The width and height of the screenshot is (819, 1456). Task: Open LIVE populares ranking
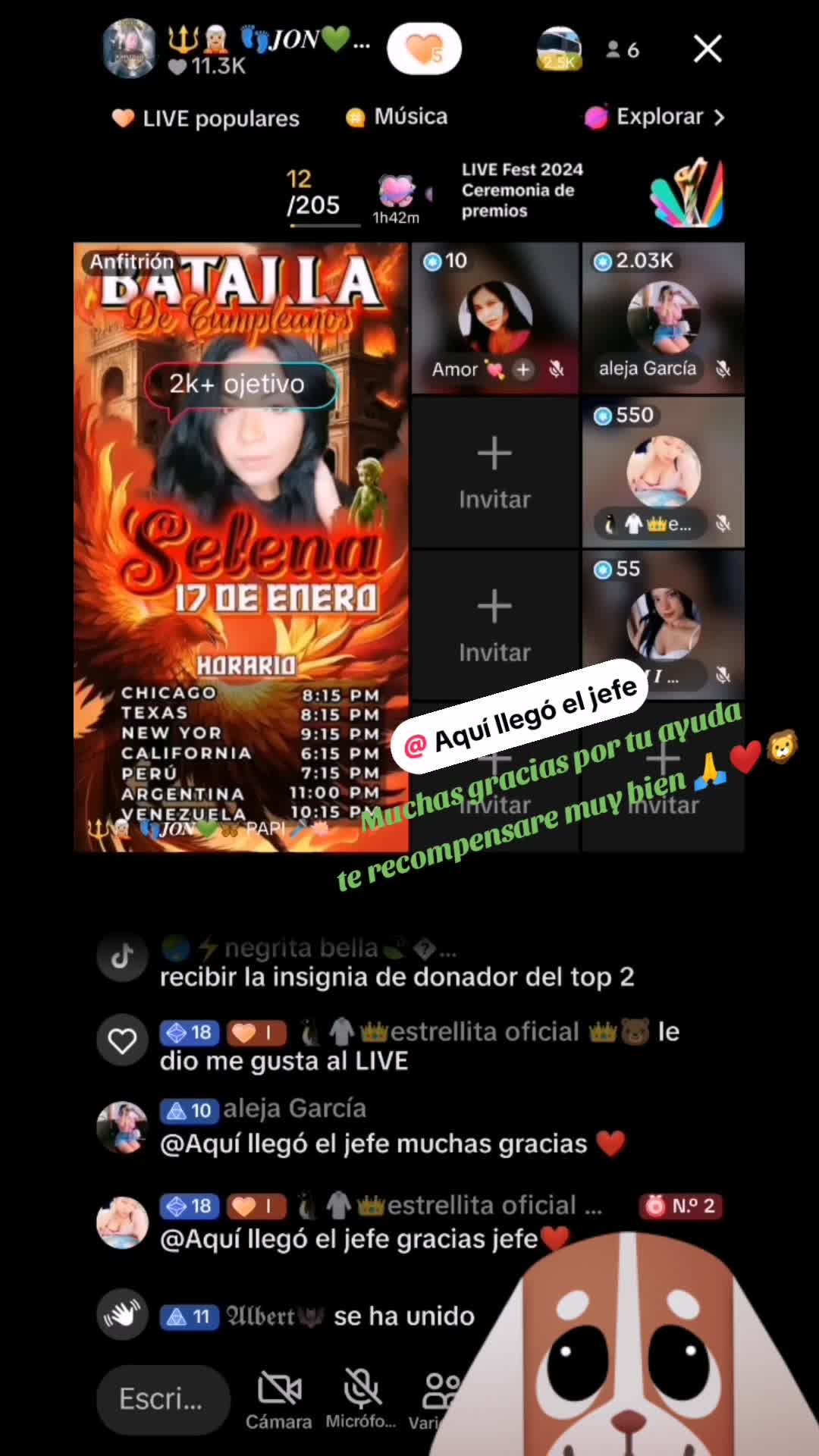(x=206, y=118)
